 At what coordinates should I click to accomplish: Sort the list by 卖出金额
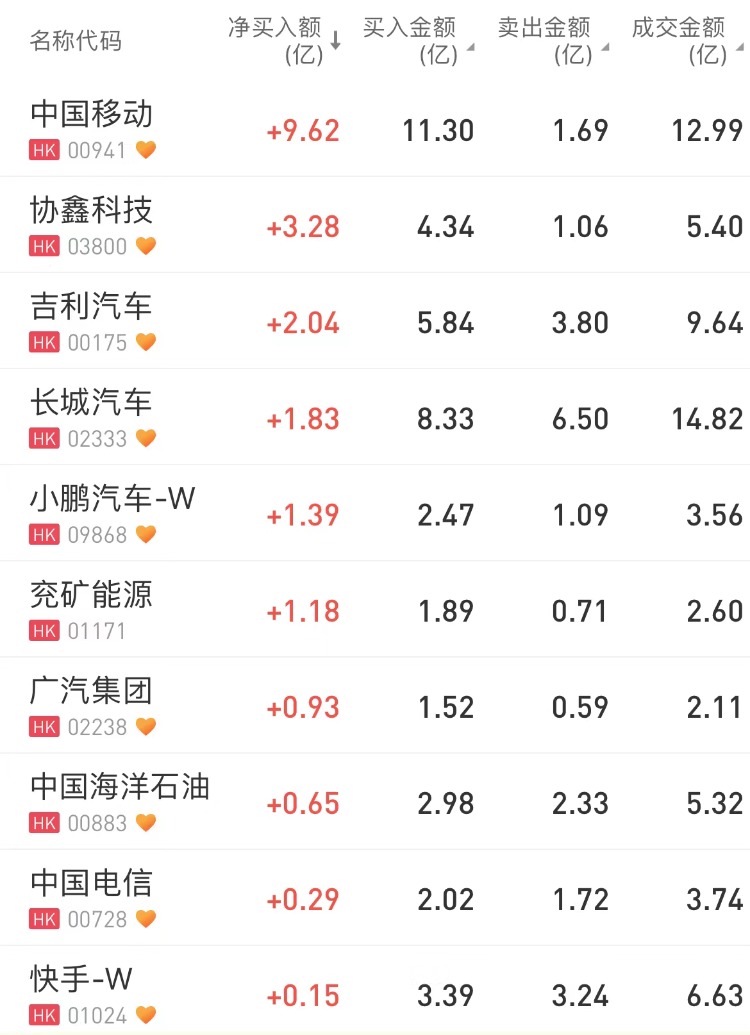pos(552,41)
